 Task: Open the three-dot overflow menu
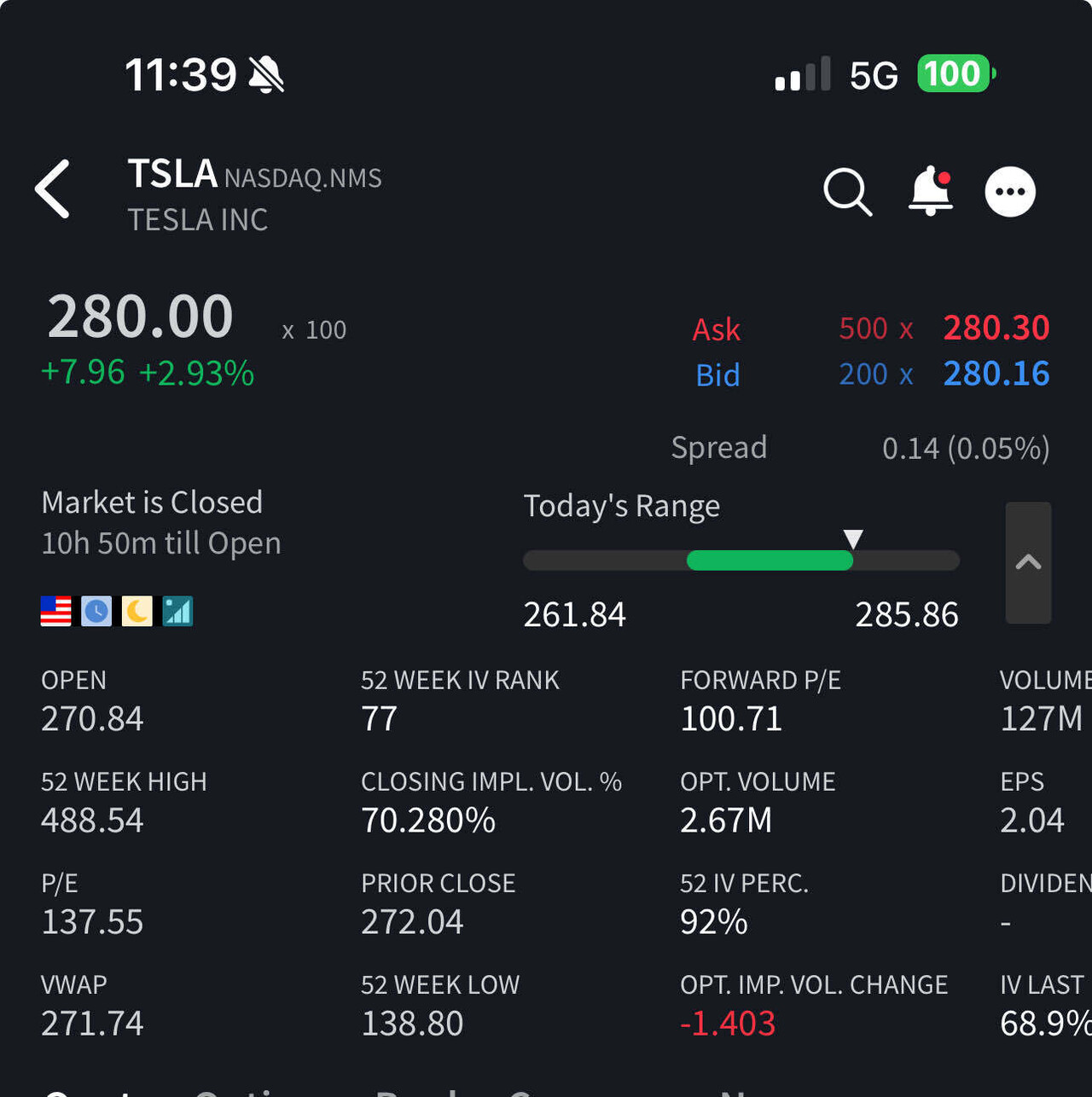point(1010,192)
